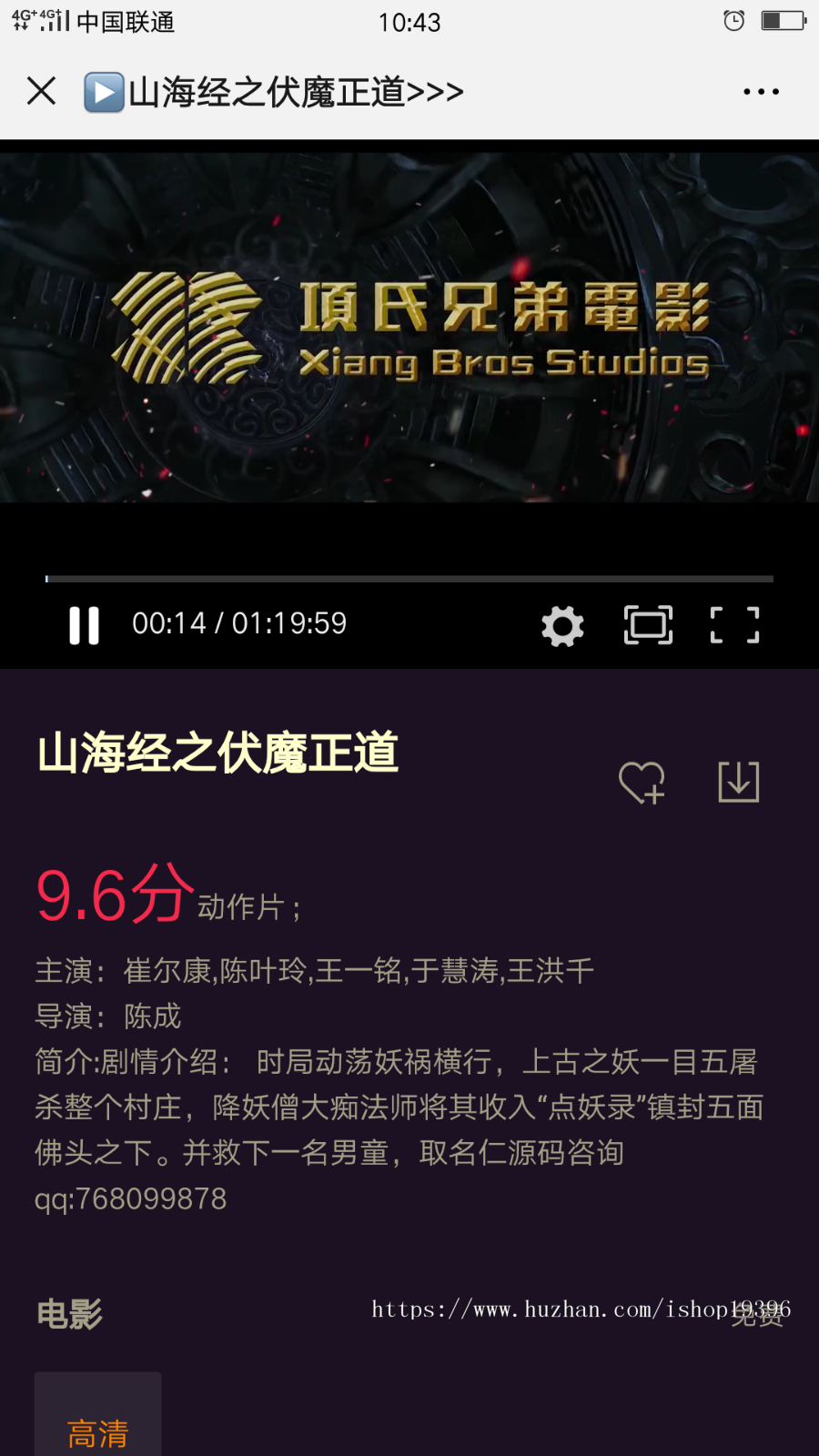Open the video playback settings gear

[x=561, y=625]
